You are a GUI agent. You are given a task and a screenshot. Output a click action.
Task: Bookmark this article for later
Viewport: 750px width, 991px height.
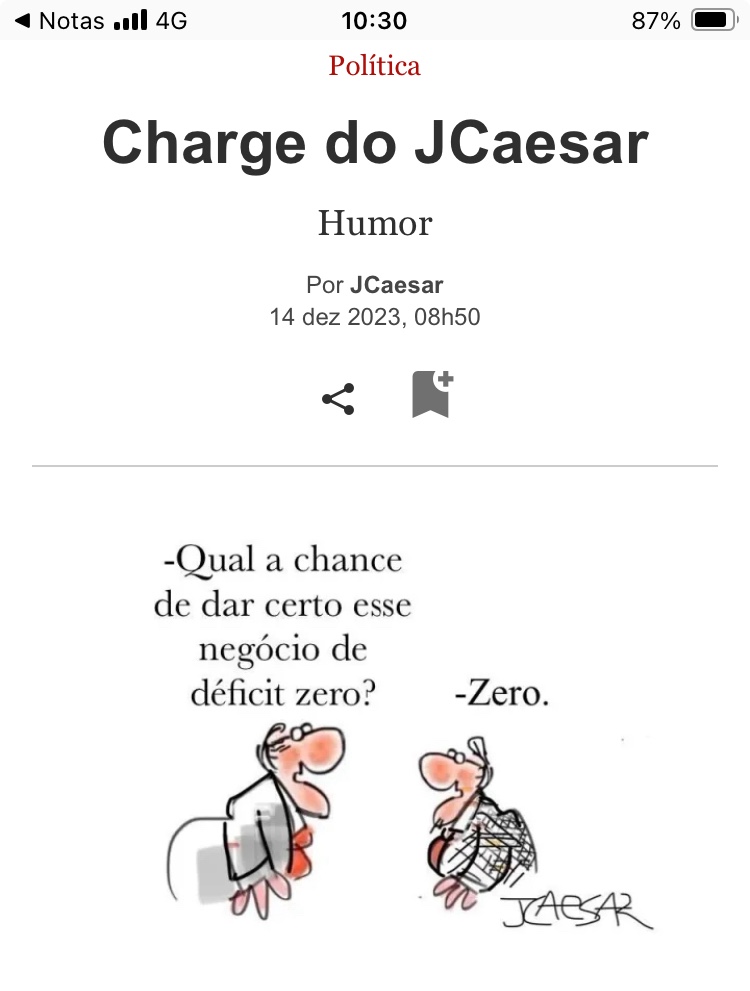point(431,394)
